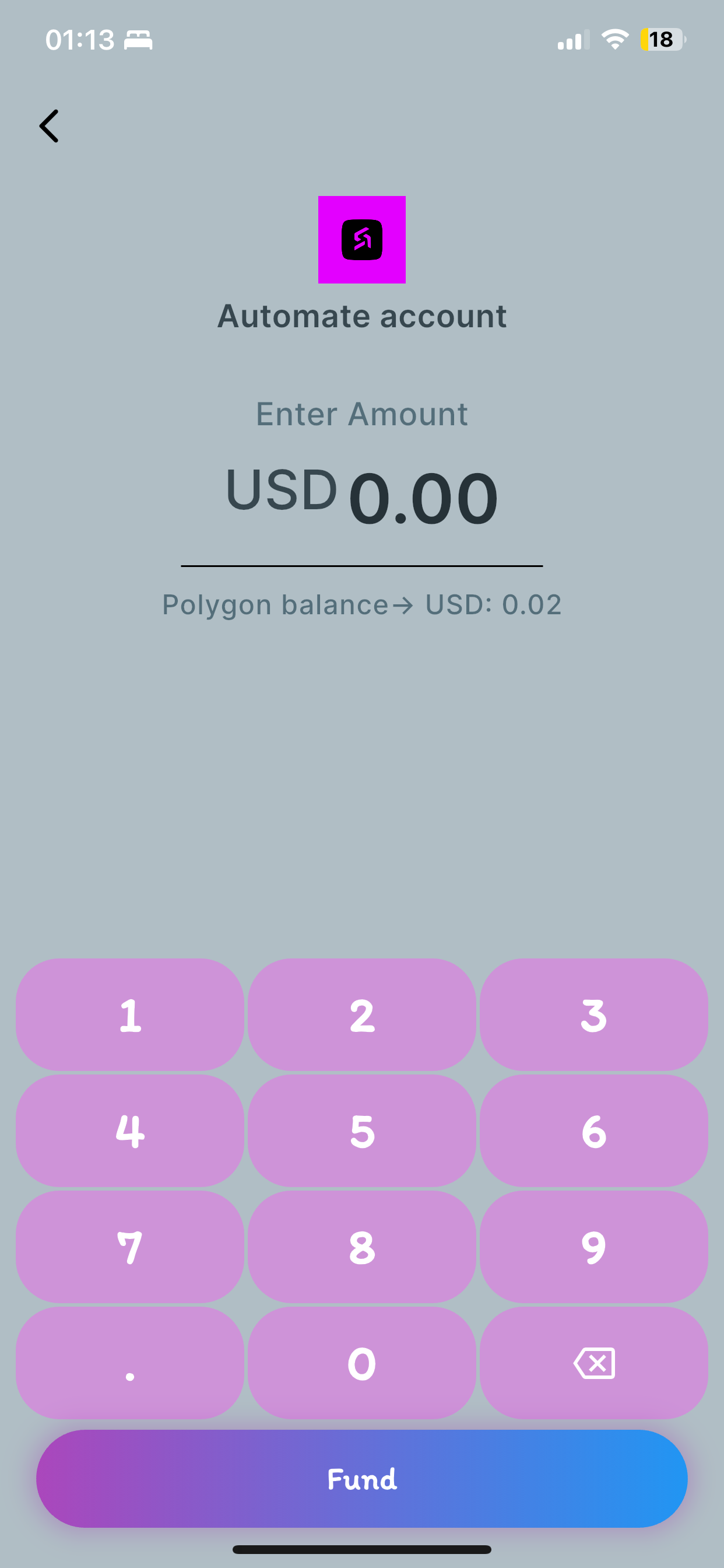Enter digit 7 on the keypad
This screenshot has height=1568, width=724.
129,1247
